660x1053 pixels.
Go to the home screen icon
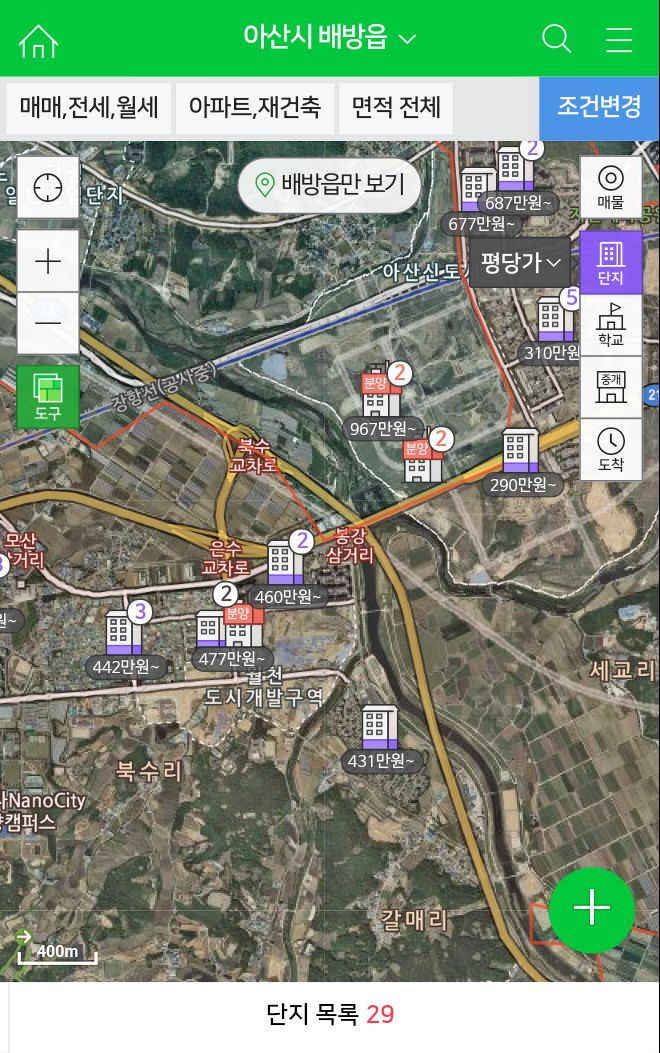pos(39,40)
